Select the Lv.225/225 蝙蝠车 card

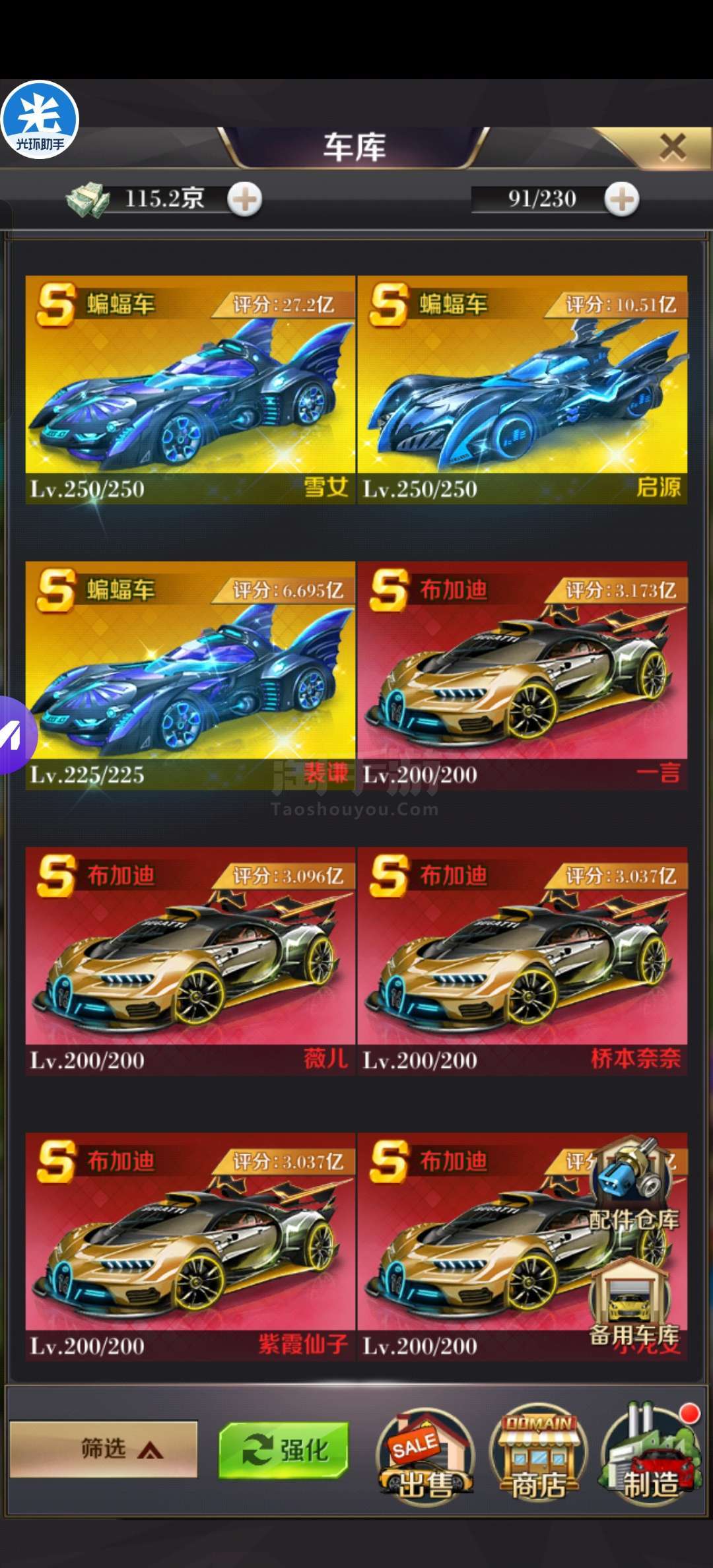pos(190,676)
